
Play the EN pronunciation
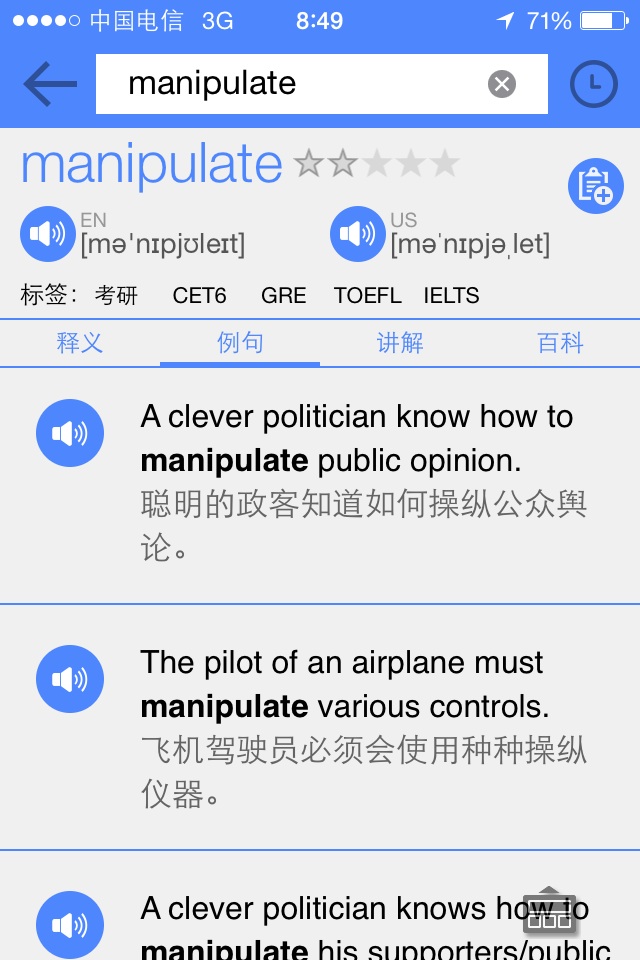[x=47, y=234]
